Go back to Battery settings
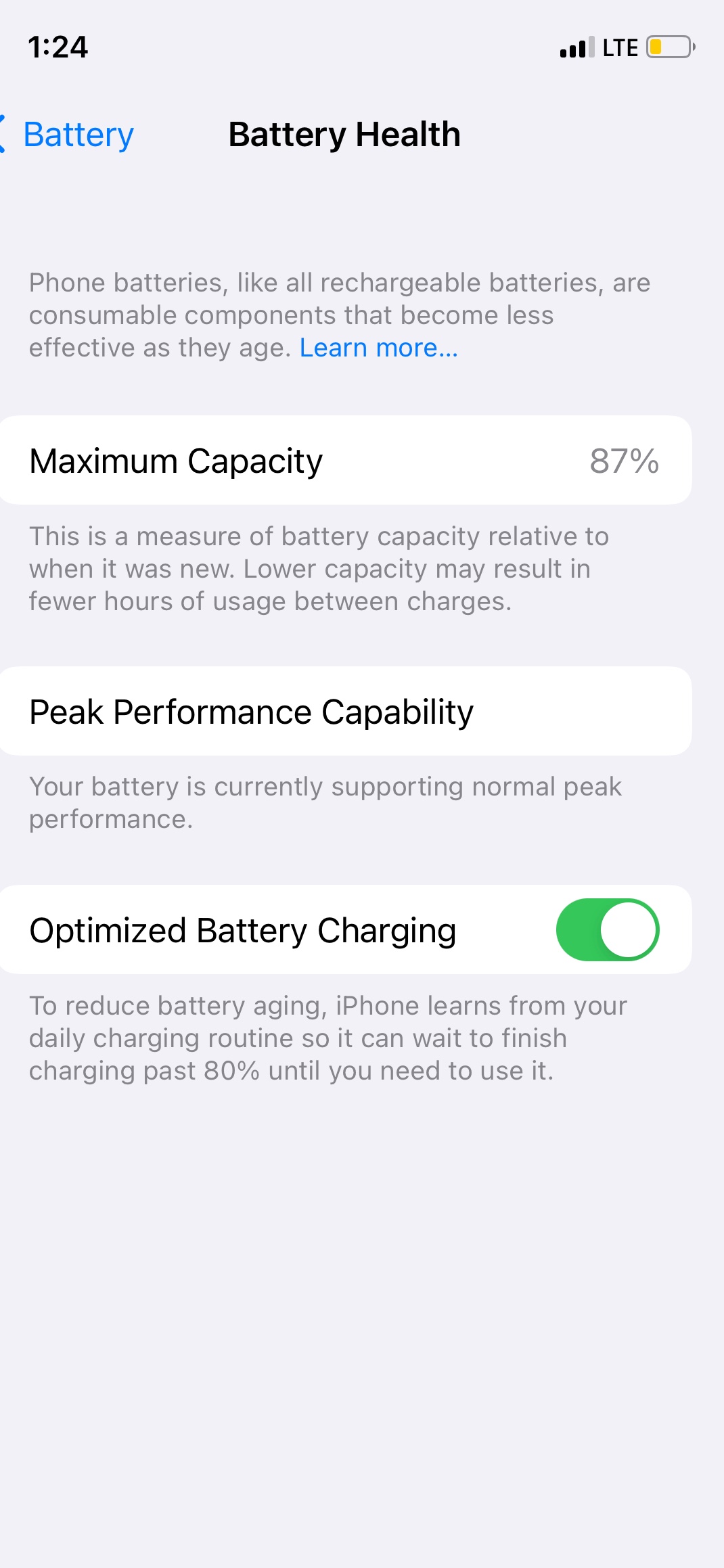 pos(68,135)
